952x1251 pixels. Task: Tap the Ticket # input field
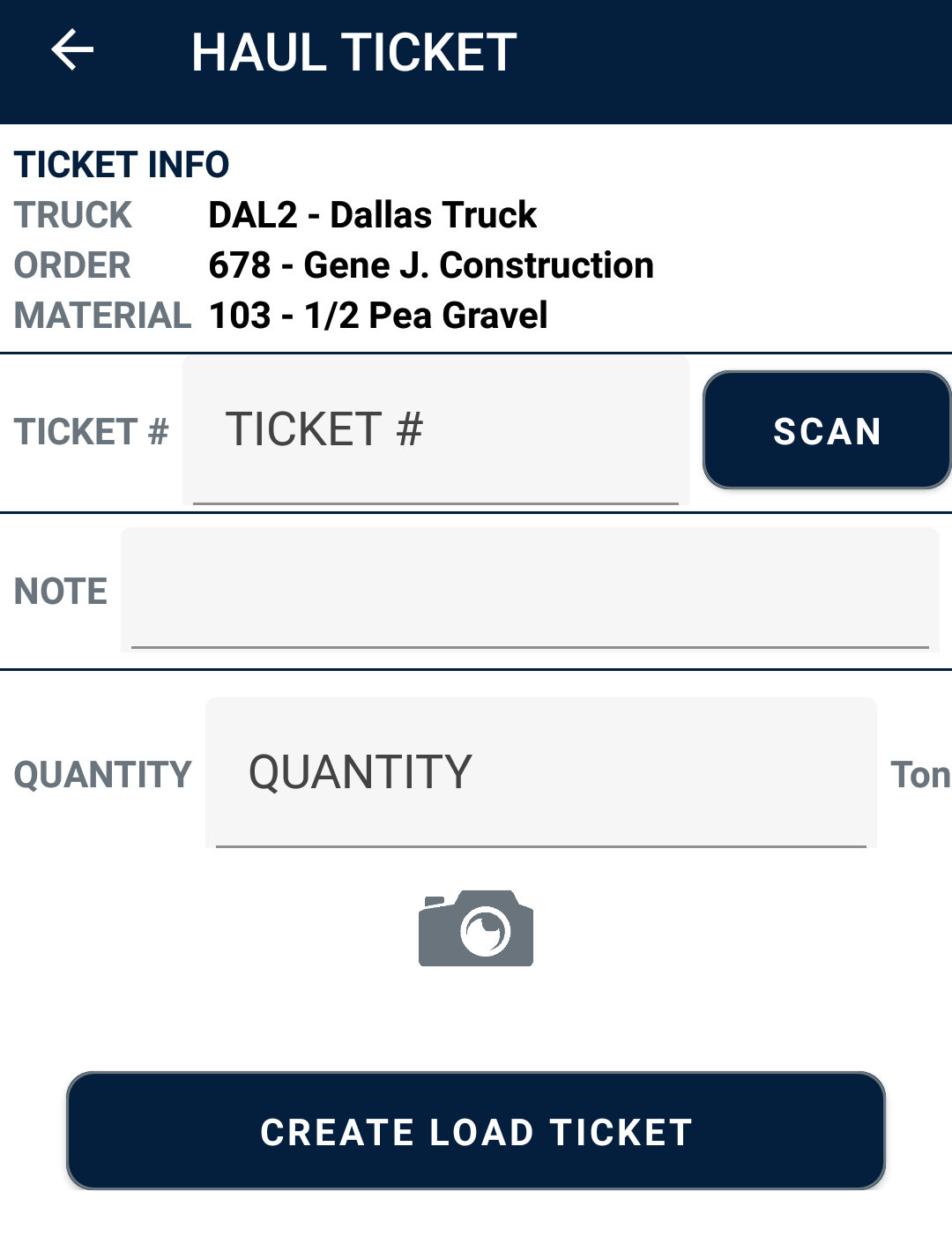[x=435, y=431]
